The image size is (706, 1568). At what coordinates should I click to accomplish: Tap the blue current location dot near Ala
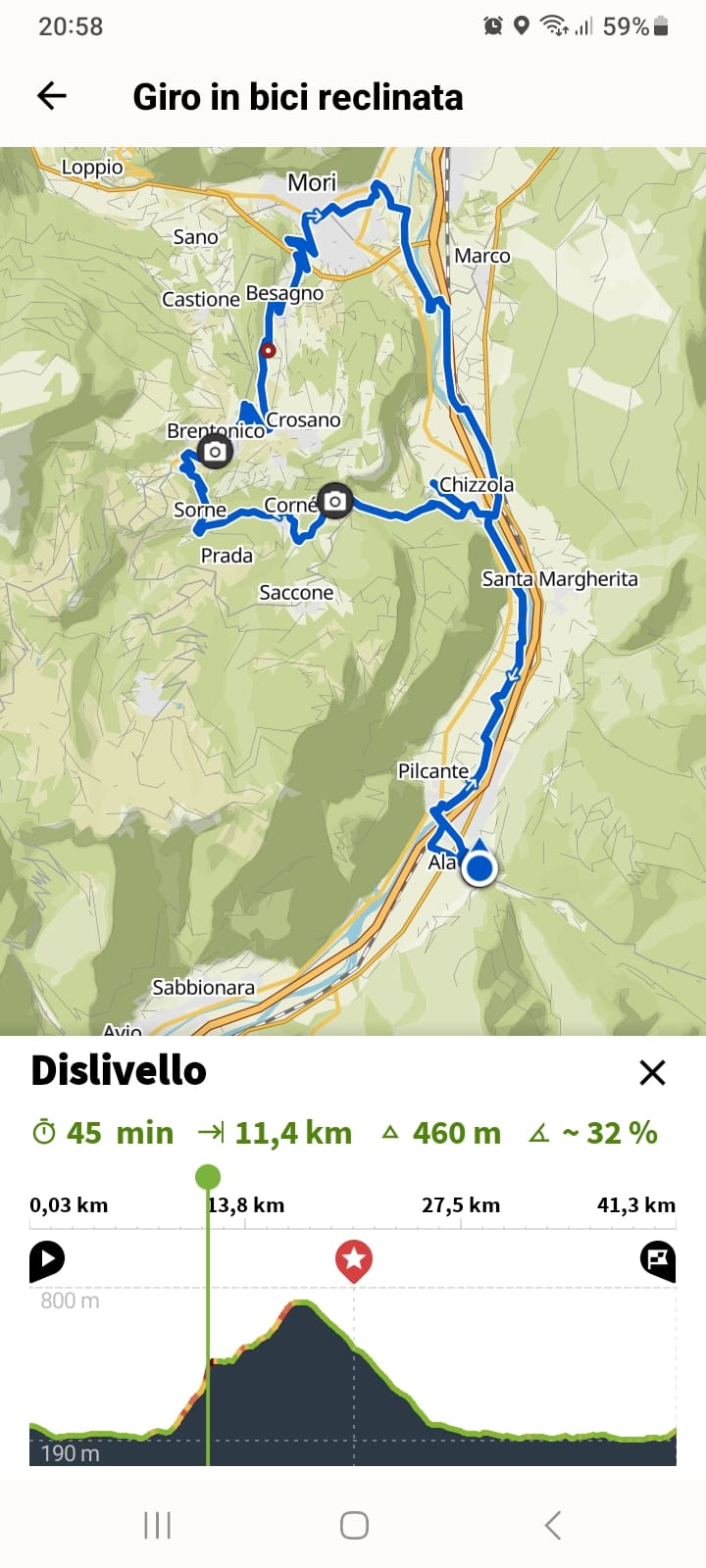coord(479,868)
